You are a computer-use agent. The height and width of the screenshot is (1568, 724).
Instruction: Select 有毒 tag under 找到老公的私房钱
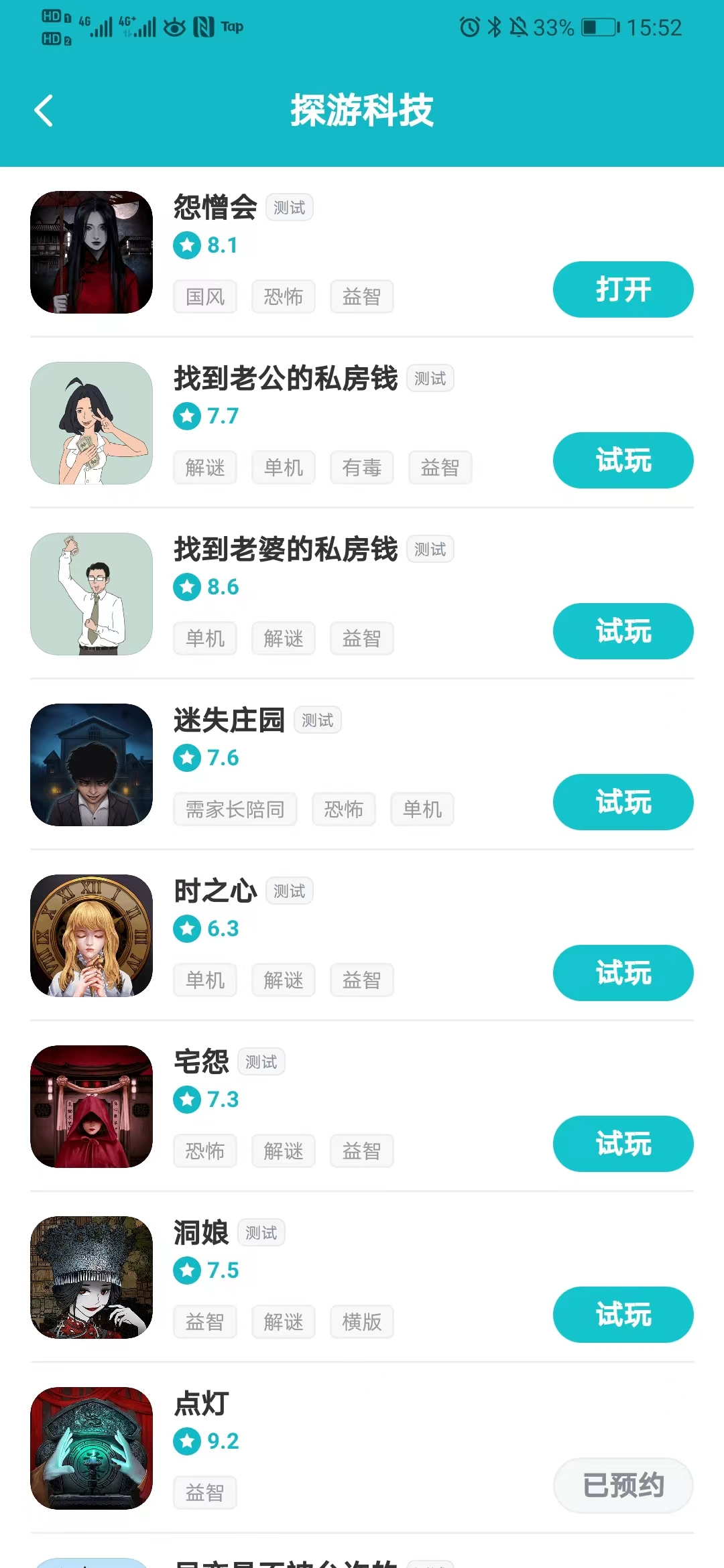tap(362, 468)
